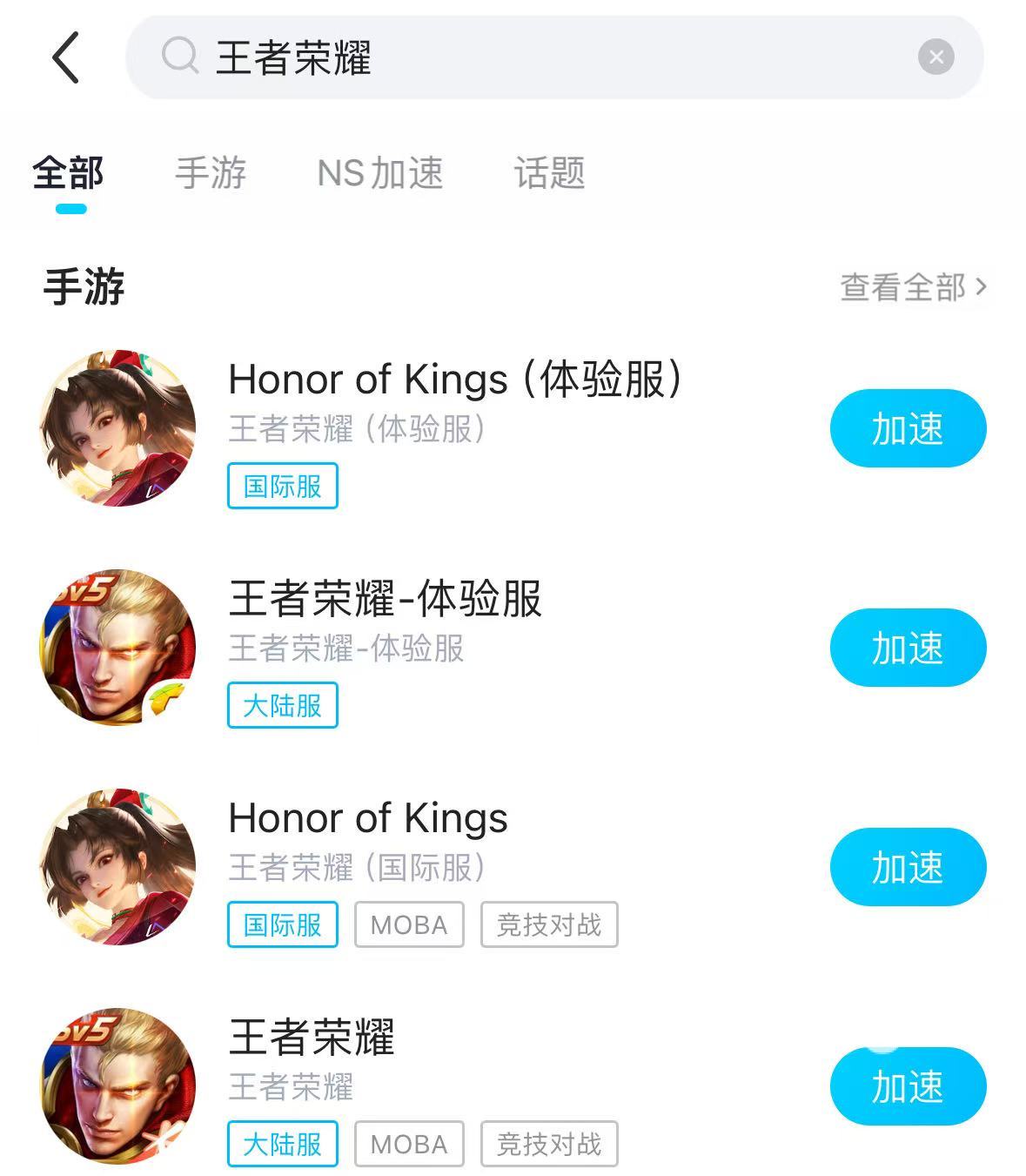The height and width of the screenshot is (1176, 1026).
Task: Tap 加速 for 王者荣耀-体验服
Action: coord(907,648)
